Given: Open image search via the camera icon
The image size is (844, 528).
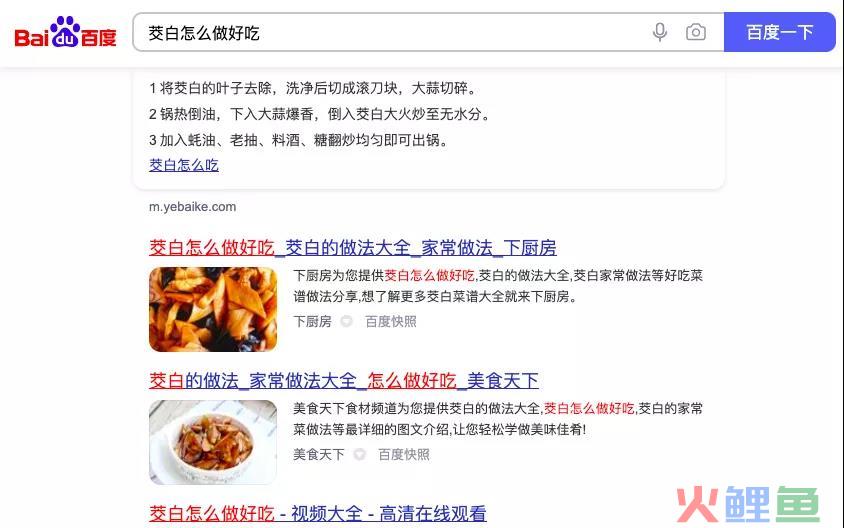Looking at the screenshot, I should click(x=696, y=32).
